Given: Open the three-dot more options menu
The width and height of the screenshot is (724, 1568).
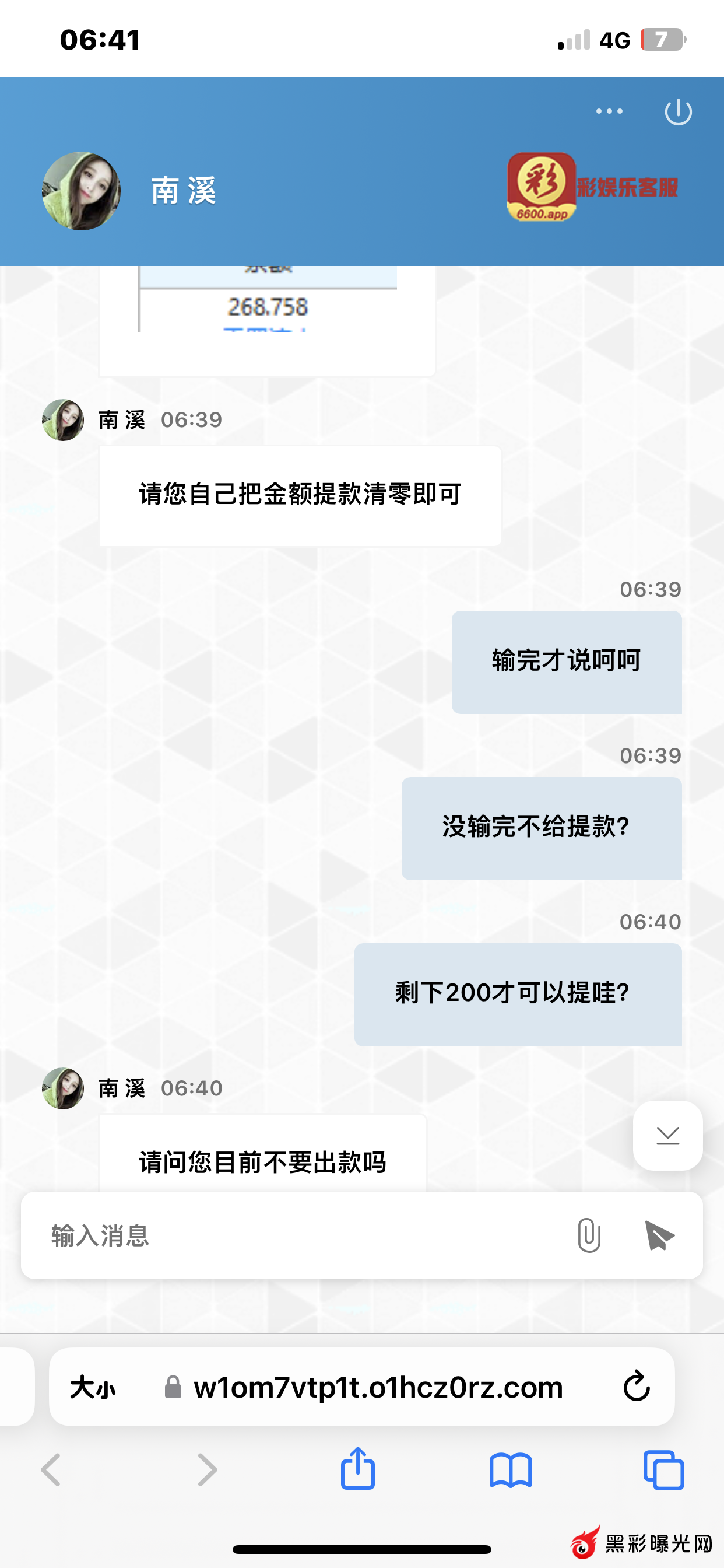Looking at the screenshot, I should (x=609, y=111).
